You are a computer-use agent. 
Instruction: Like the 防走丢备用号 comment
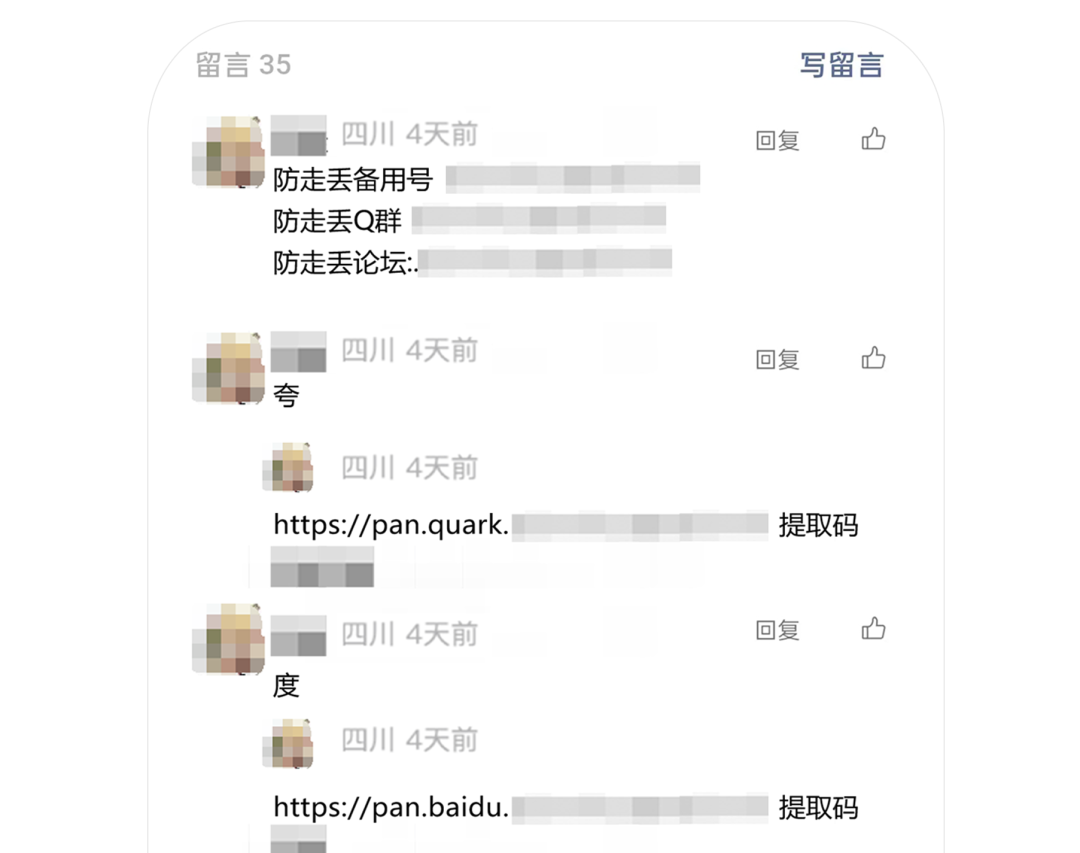pyautogui.click(x=873, y=139)
